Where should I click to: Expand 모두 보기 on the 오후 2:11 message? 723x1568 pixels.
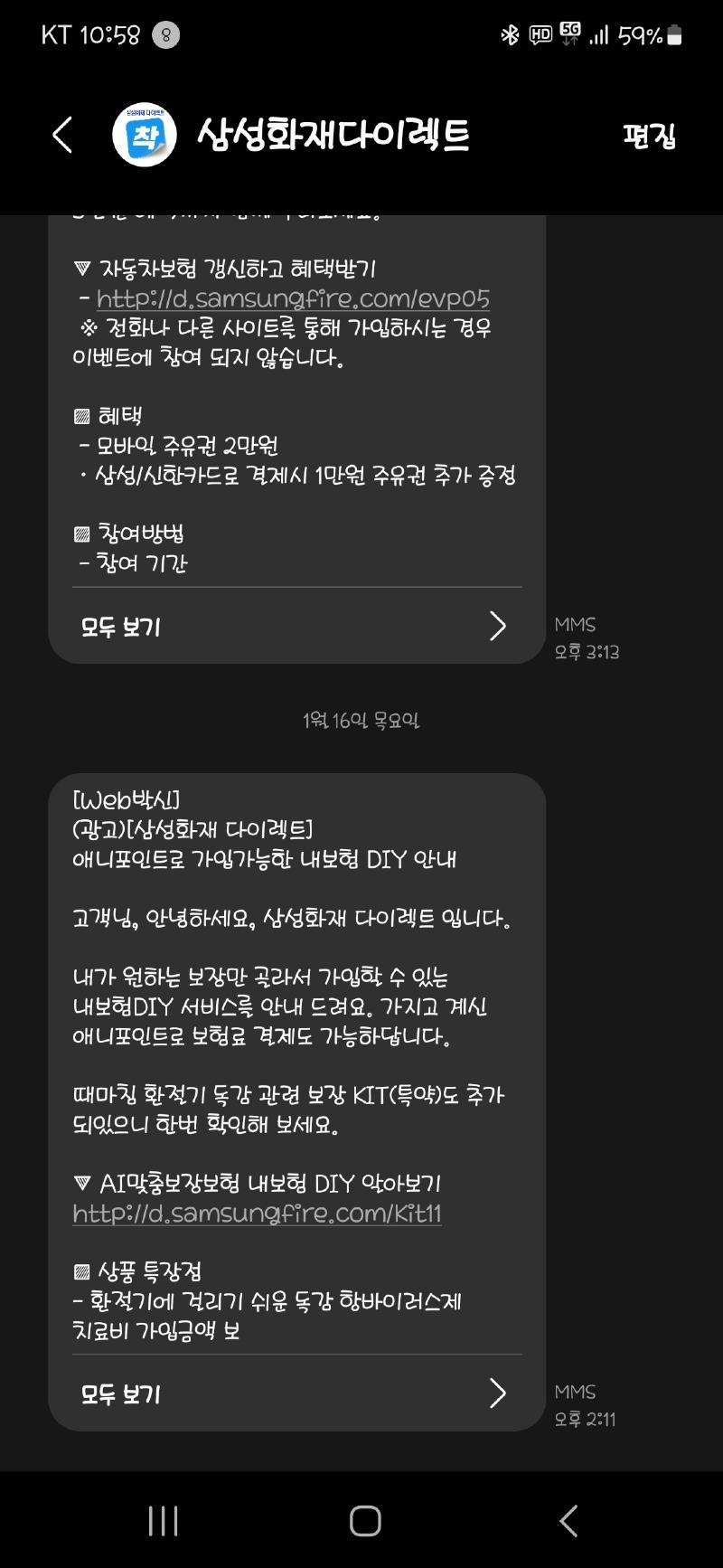click(x=296, y=1393)
